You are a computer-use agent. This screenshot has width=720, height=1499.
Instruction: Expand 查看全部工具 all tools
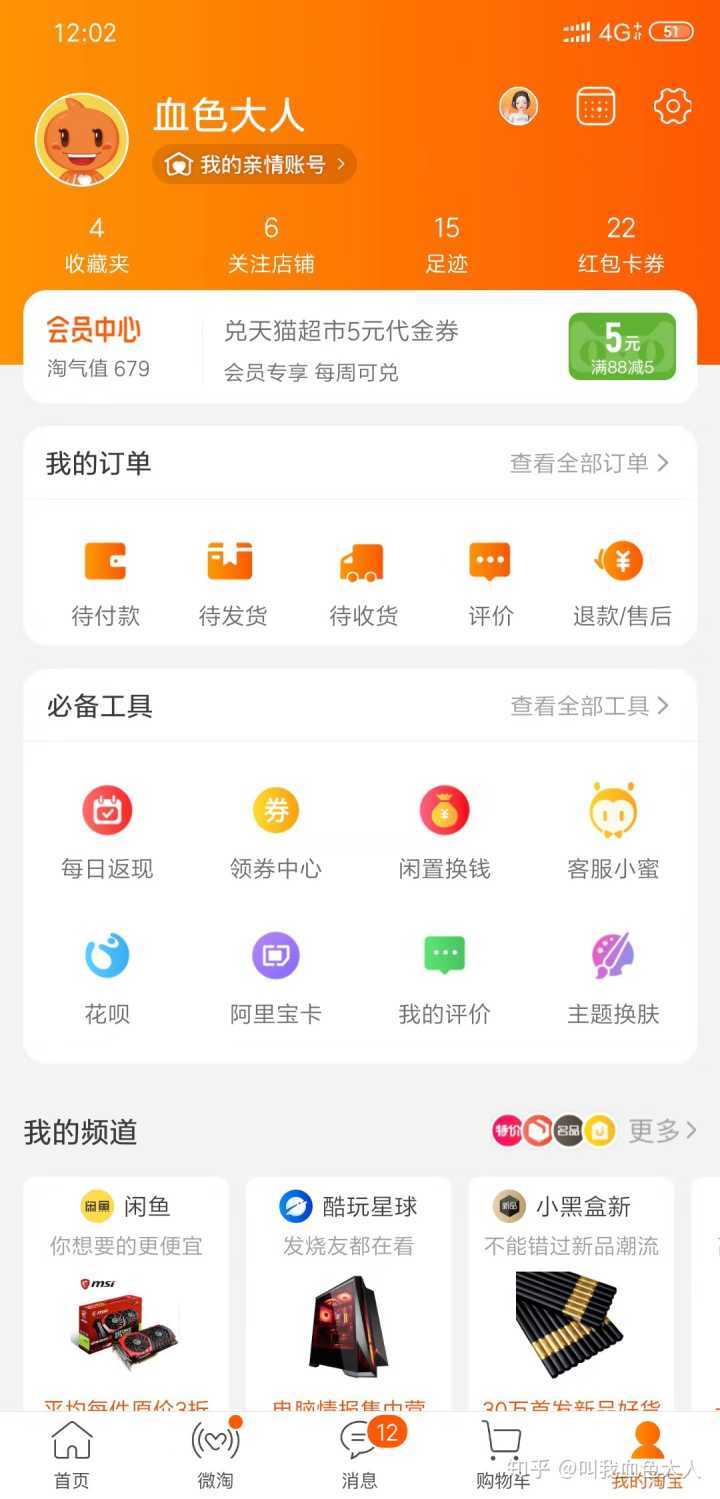589,706
